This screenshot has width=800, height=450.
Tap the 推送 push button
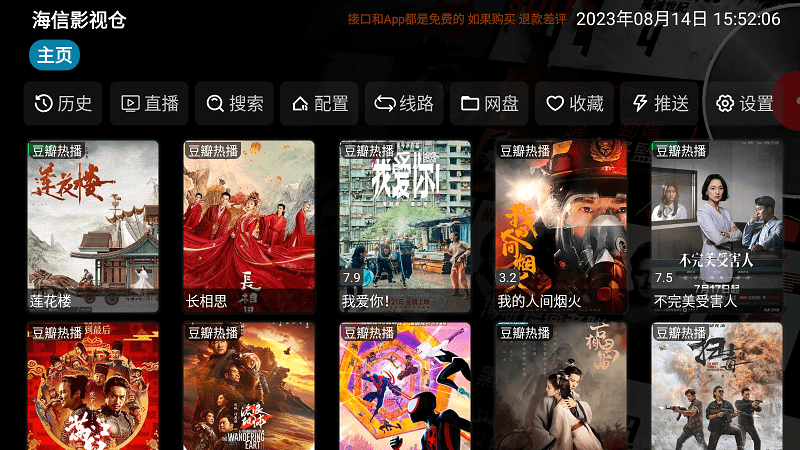click(660, 103)
